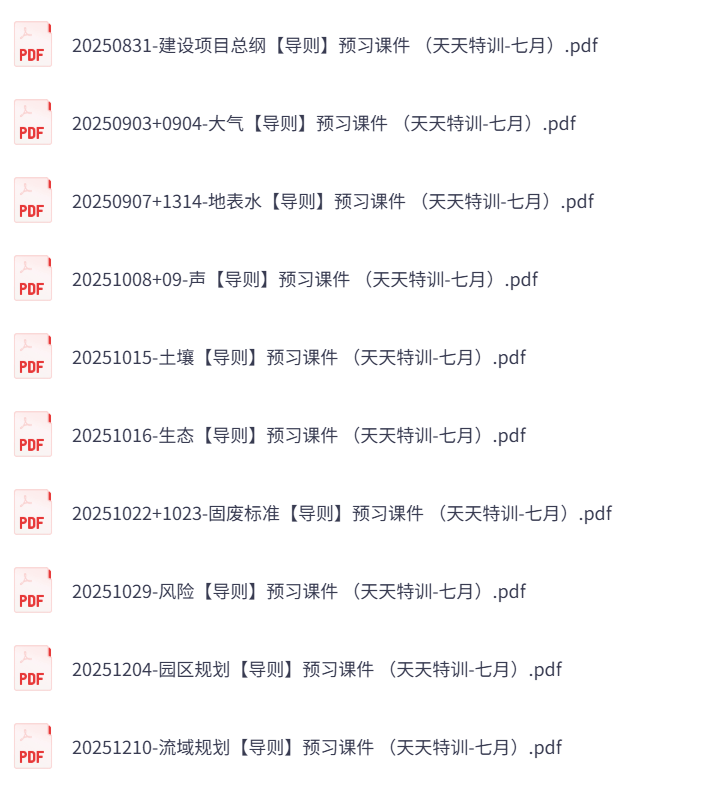The image size is (711, 792).
Task: View the 20251022+1023 固废标准 PDF
Action: [x=341, y=513]
